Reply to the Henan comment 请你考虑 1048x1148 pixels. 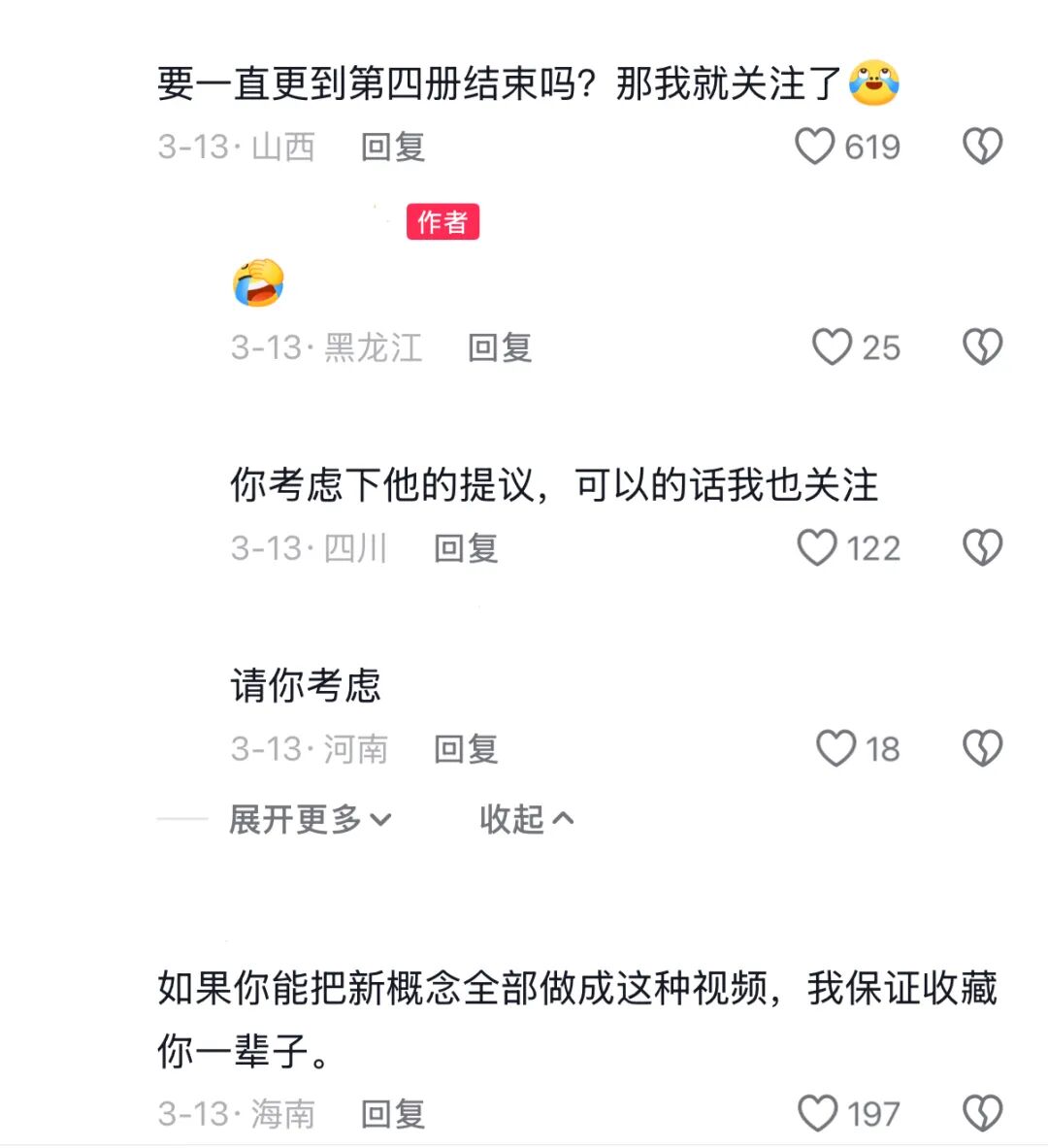coord(466,749)
